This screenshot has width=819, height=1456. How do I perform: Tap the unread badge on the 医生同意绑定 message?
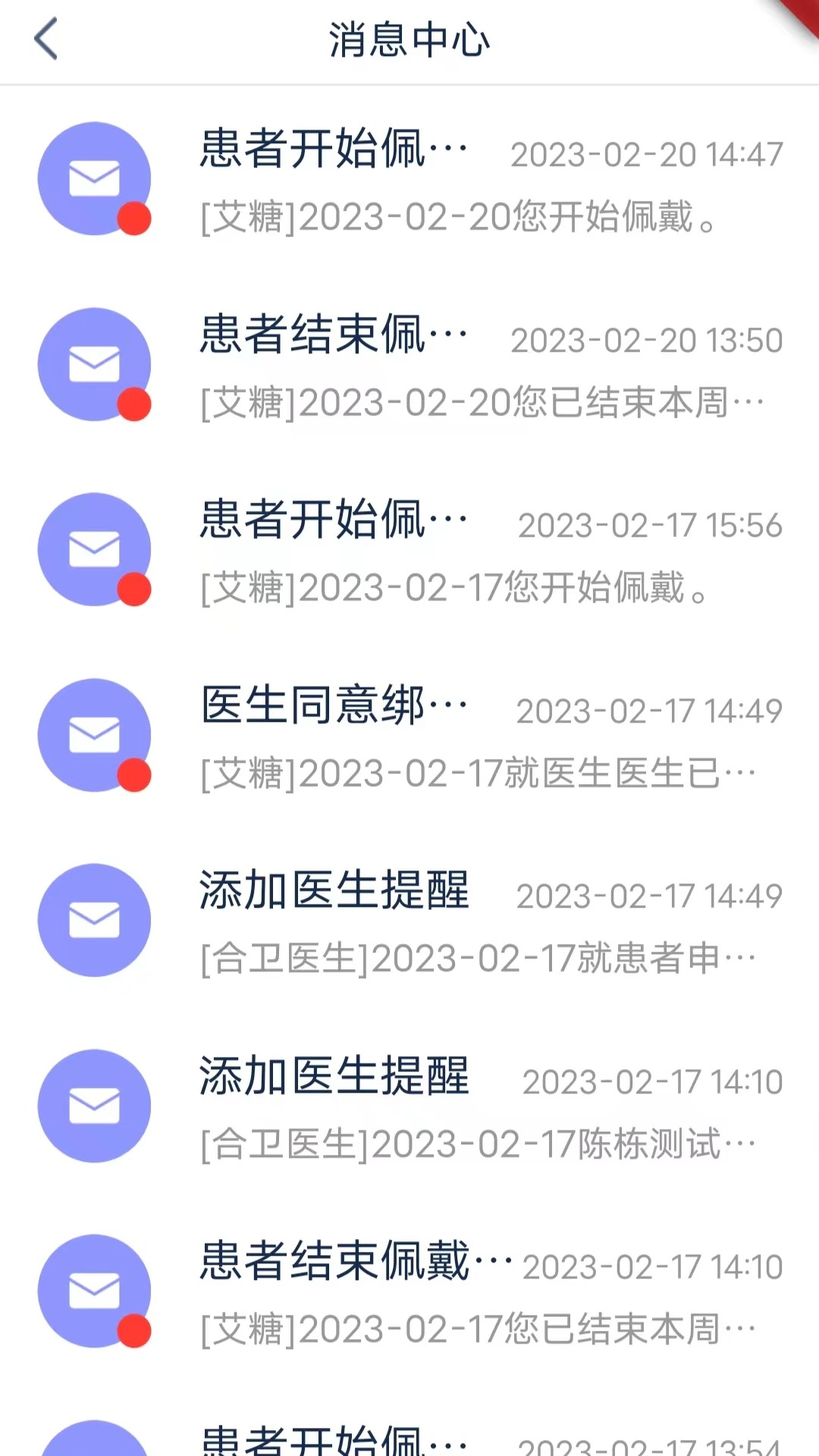tap(133, 775)
